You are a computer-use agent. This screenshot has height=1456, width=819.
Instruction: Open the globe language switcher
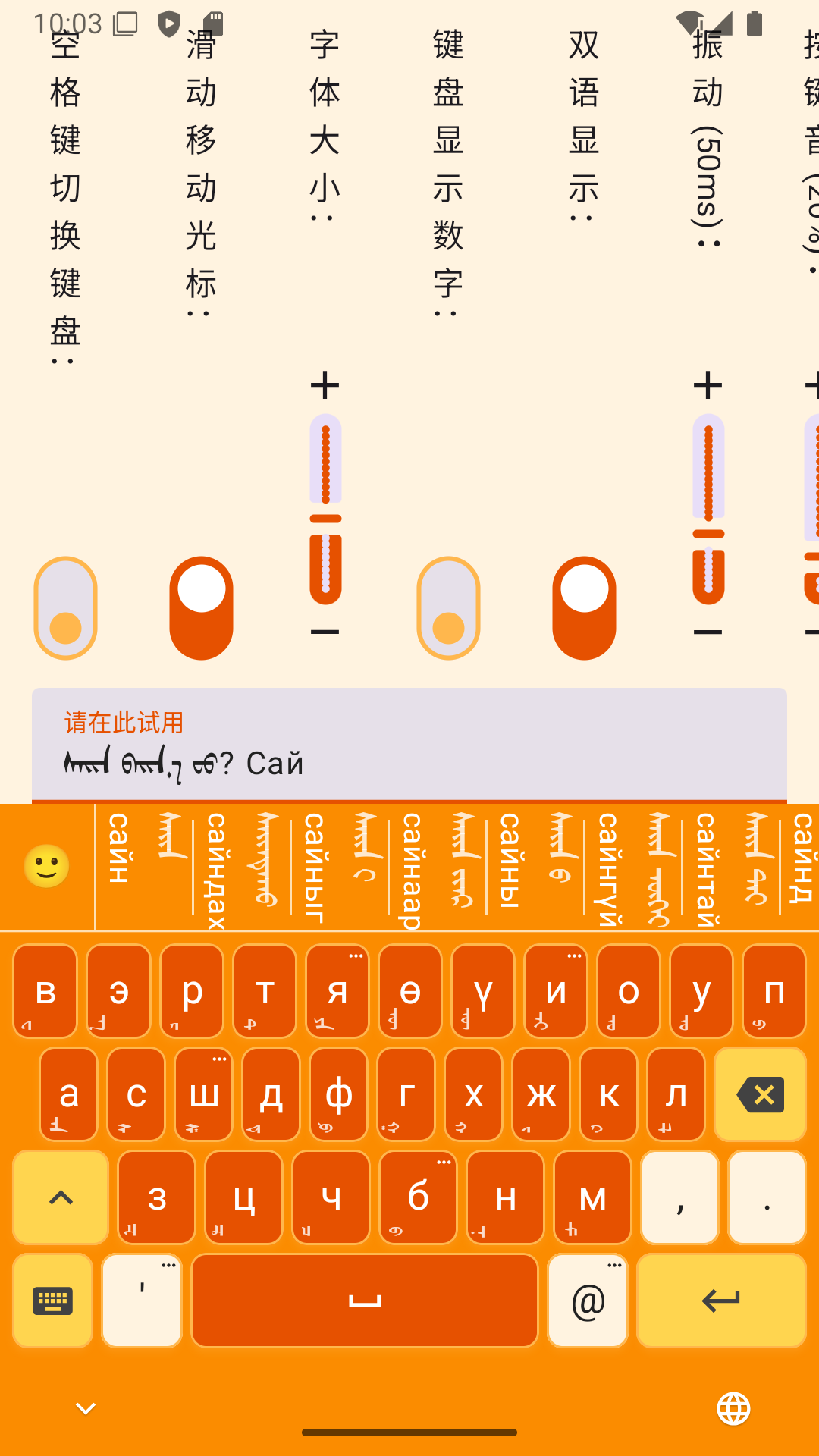coord(733,1409)
